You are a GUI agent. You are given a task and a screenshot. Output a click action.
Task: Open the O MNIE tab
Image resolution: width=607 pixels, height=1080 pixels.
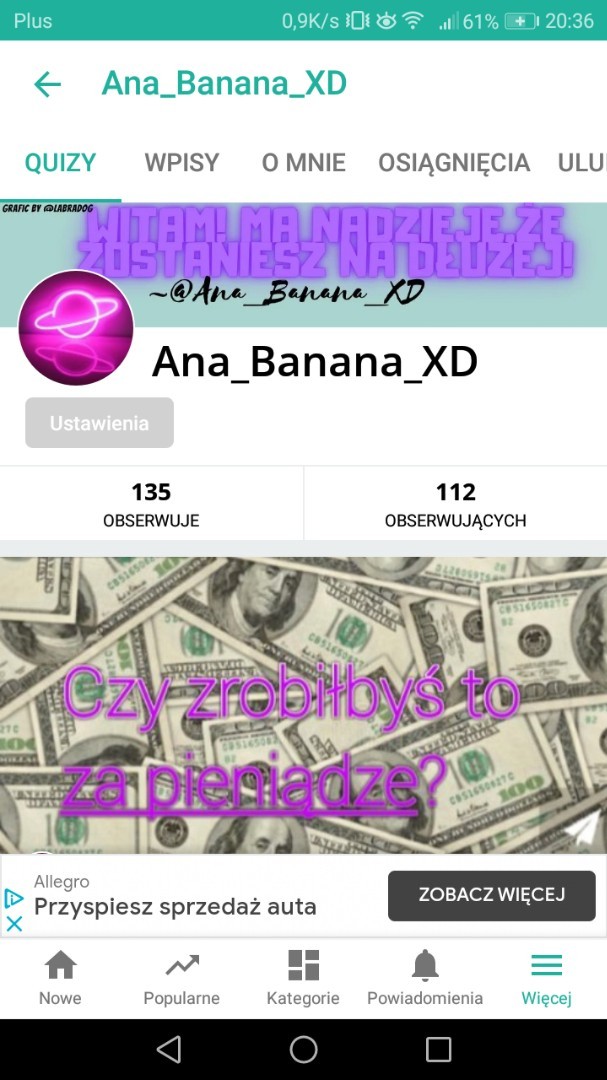tap(303, 163)
